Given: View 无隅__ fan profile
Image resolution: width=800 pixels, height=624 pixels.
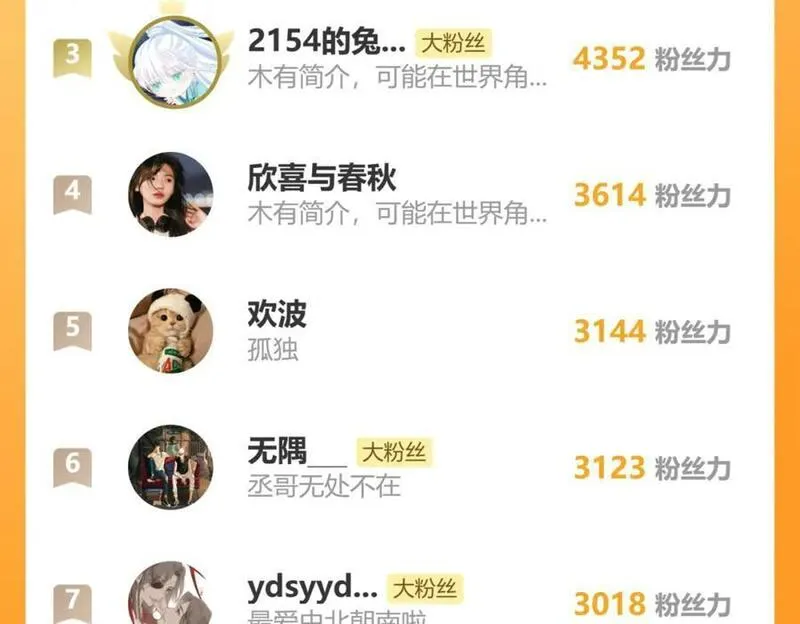Looking at the screenshot, I should [x=399, y=467].
